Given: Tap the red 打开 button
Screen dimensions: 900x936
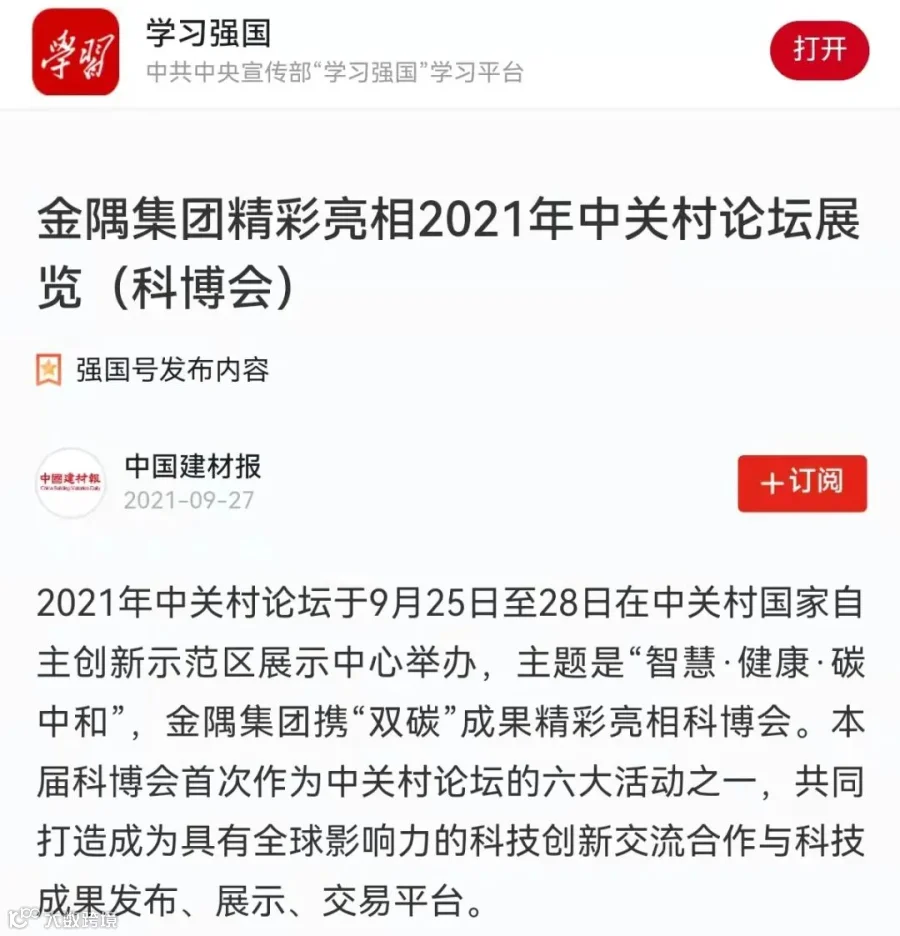Looking at the screenshot, I should 819,50.
